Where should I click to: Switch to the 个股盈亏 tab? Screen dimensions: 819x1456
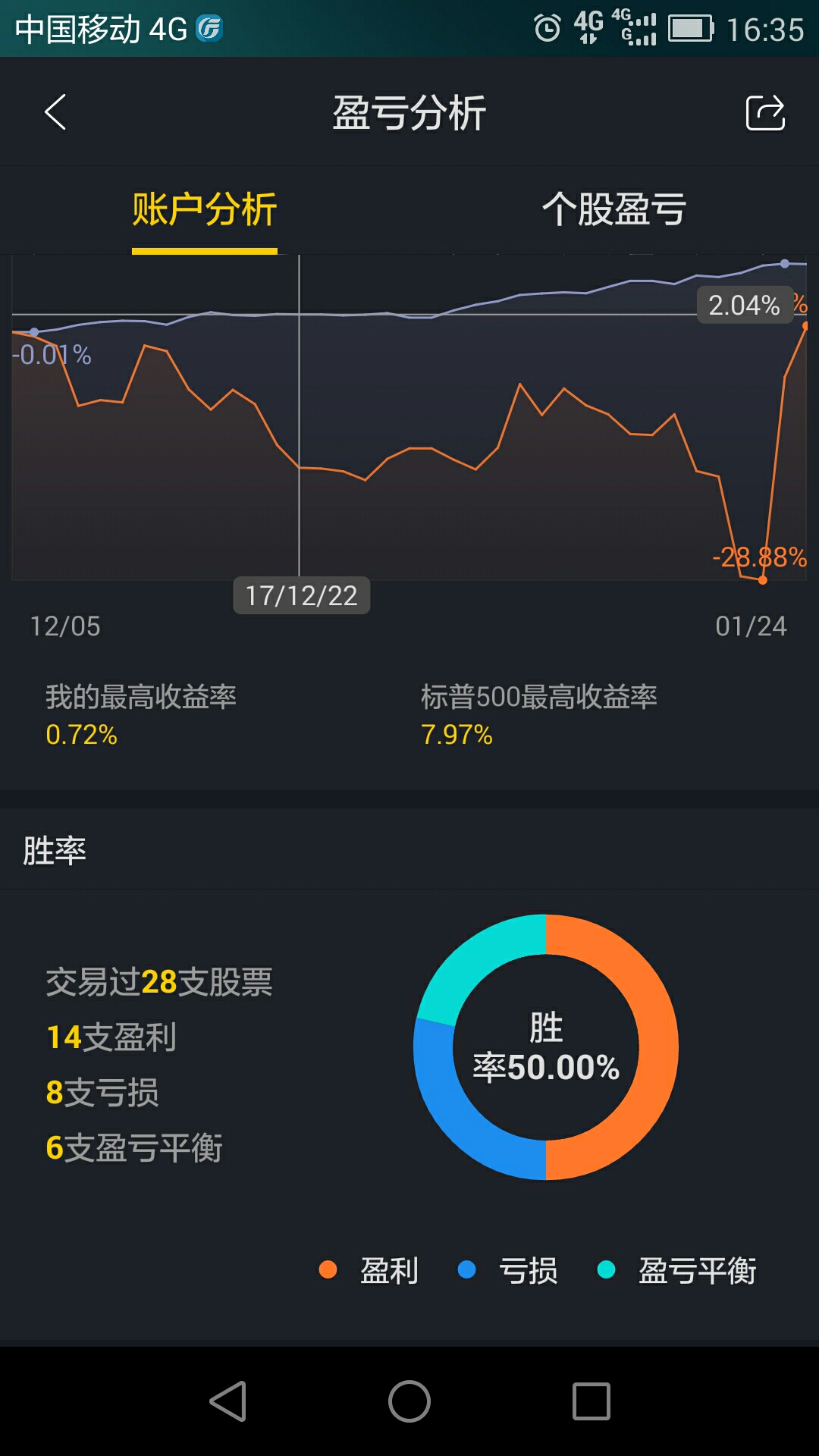[614, 209]
